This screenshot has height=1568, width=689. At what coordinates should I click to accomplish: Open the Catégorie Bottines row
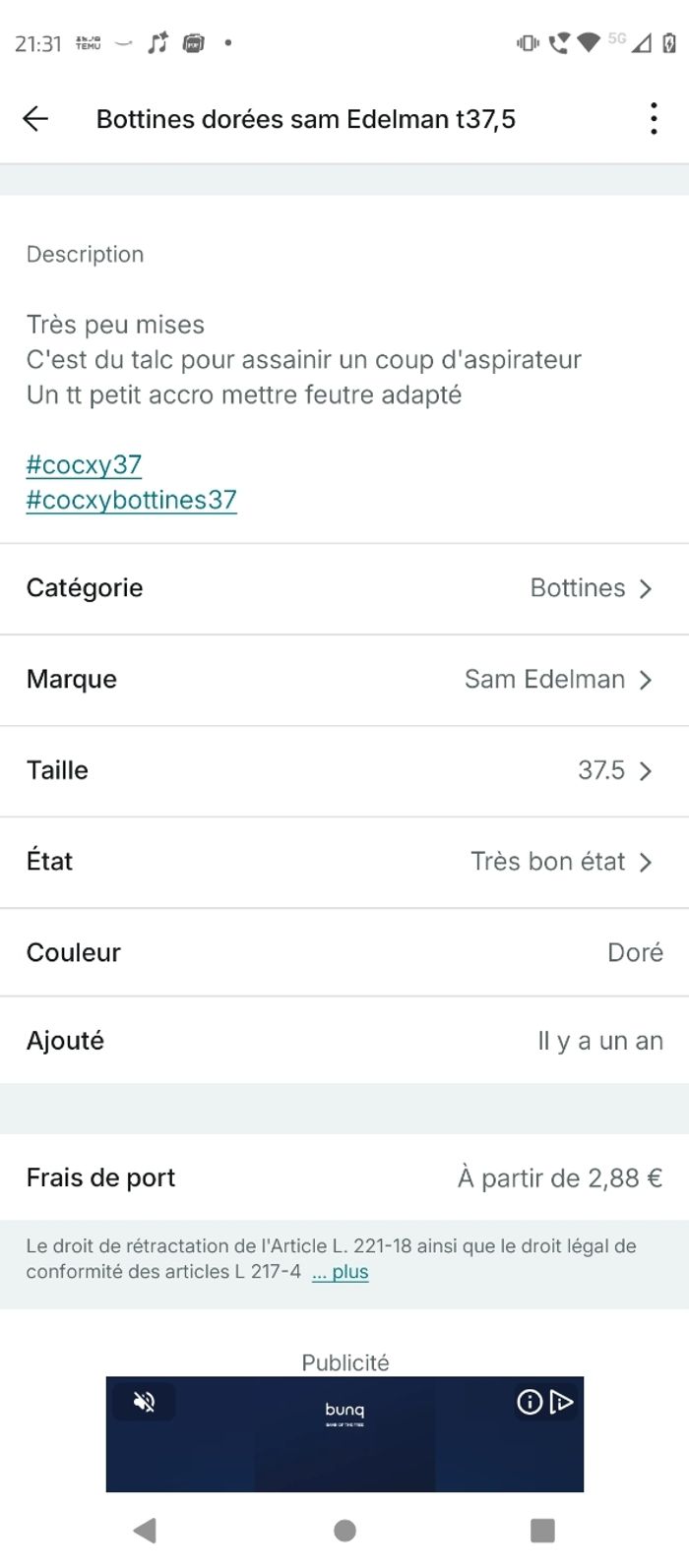pos(344,588)
